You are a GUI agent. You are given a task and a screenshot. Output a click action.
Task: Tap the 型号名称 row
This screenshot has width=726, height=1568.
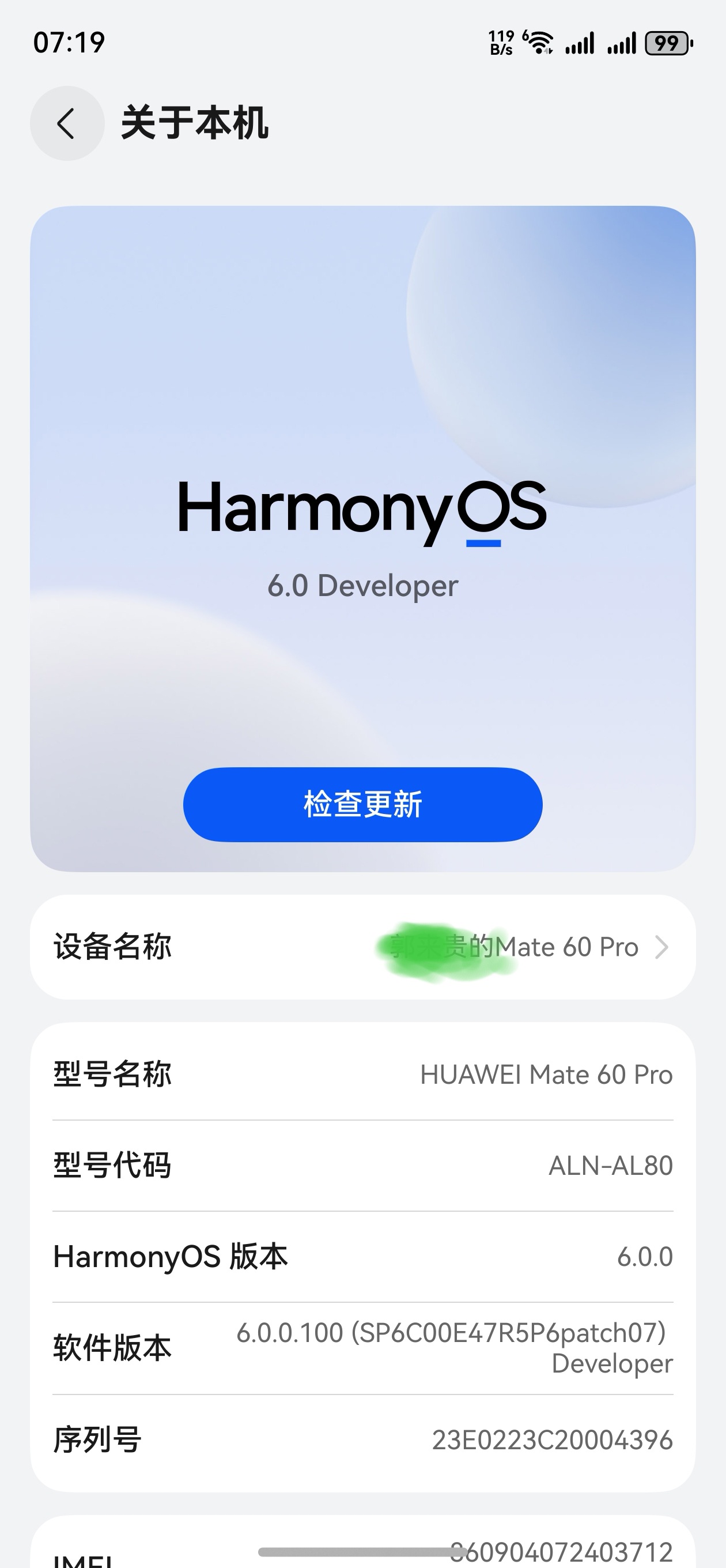pyautogui.click(x=362, y=1075)
